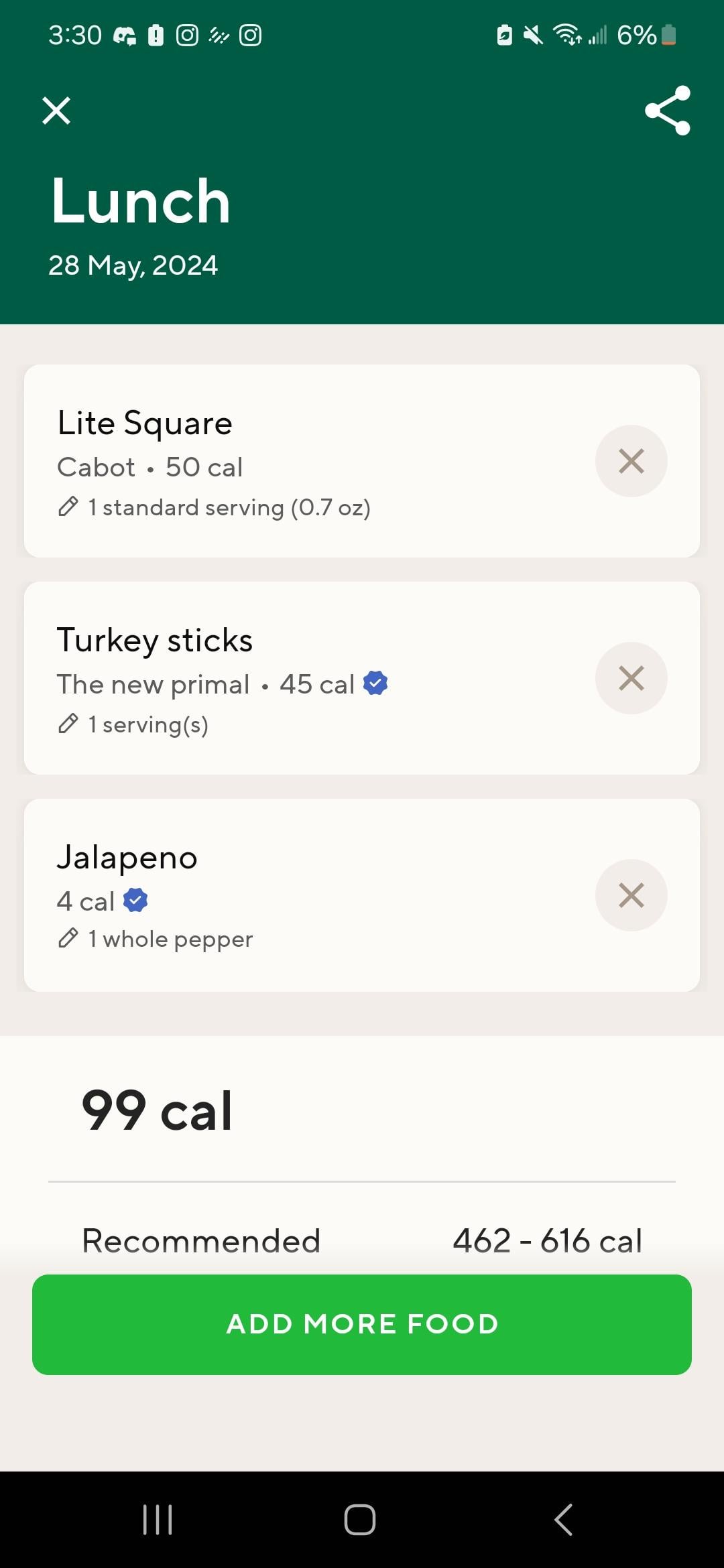Viewport: 724px width, 1568px height.
Task: Share this lunch meal
Action: point(668,111)
